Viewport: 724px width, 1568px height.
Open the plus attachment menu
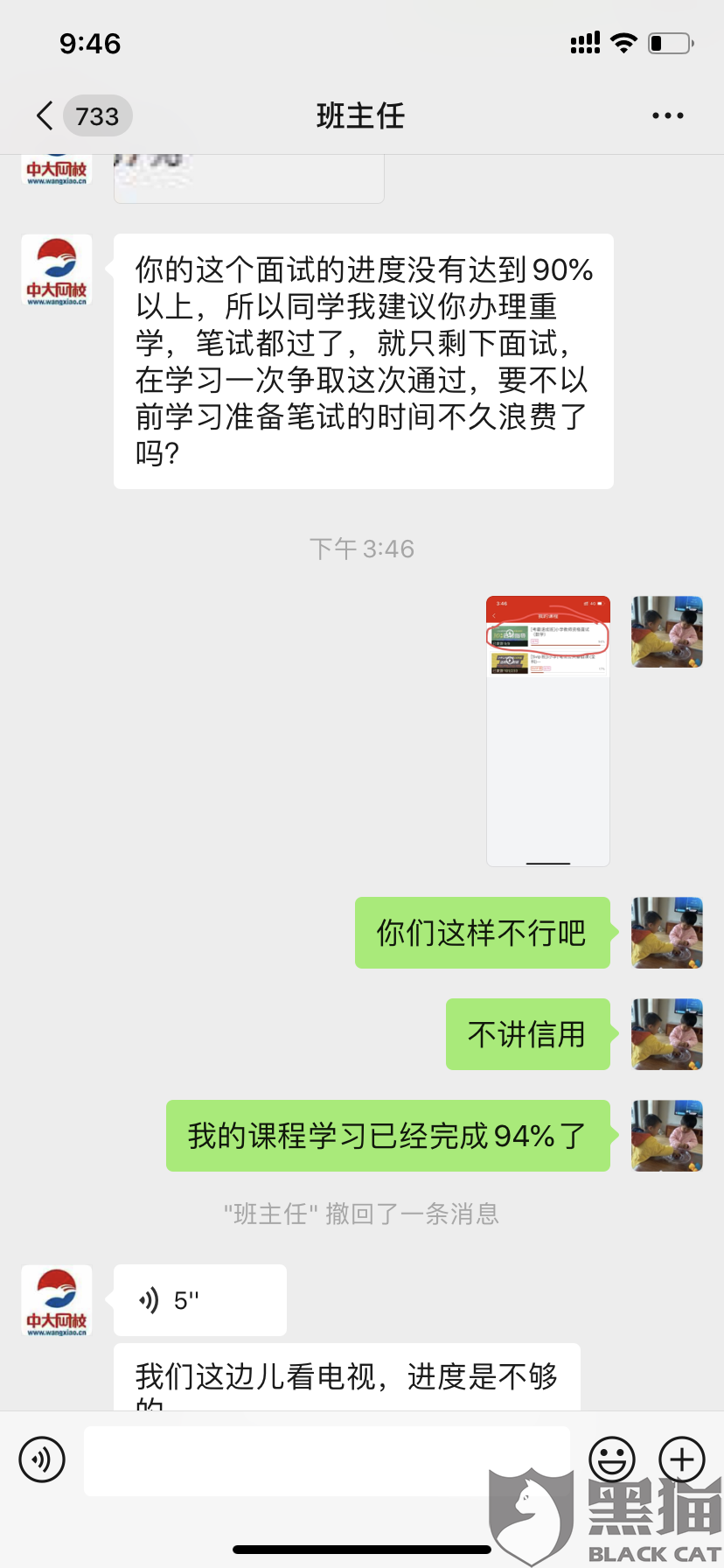[682, 1459]
